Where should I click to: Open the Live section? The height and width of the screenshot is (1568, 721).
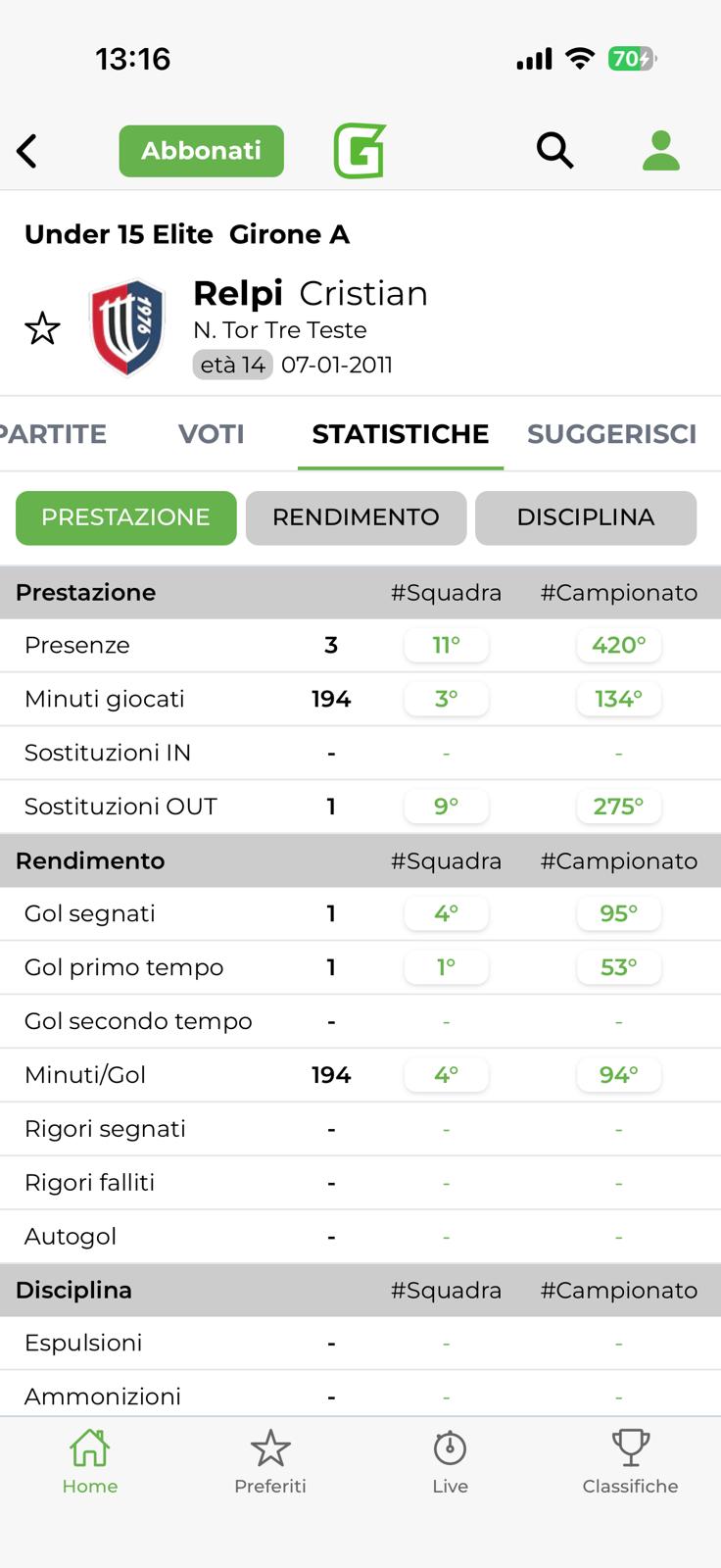(x=450, y=1461)
